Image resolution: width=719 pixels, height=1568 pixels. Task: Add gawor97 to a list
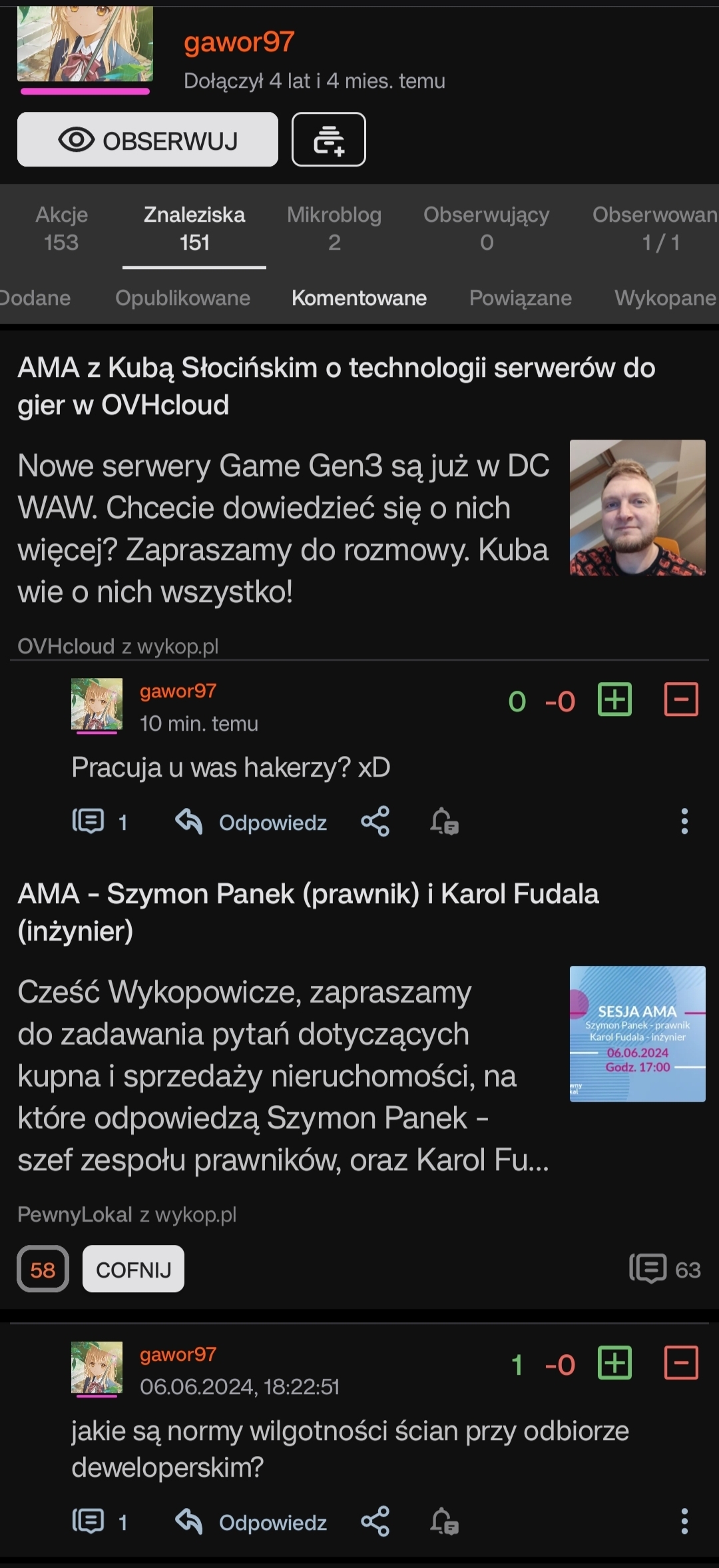pyautogui.click(x=328, y=139)
